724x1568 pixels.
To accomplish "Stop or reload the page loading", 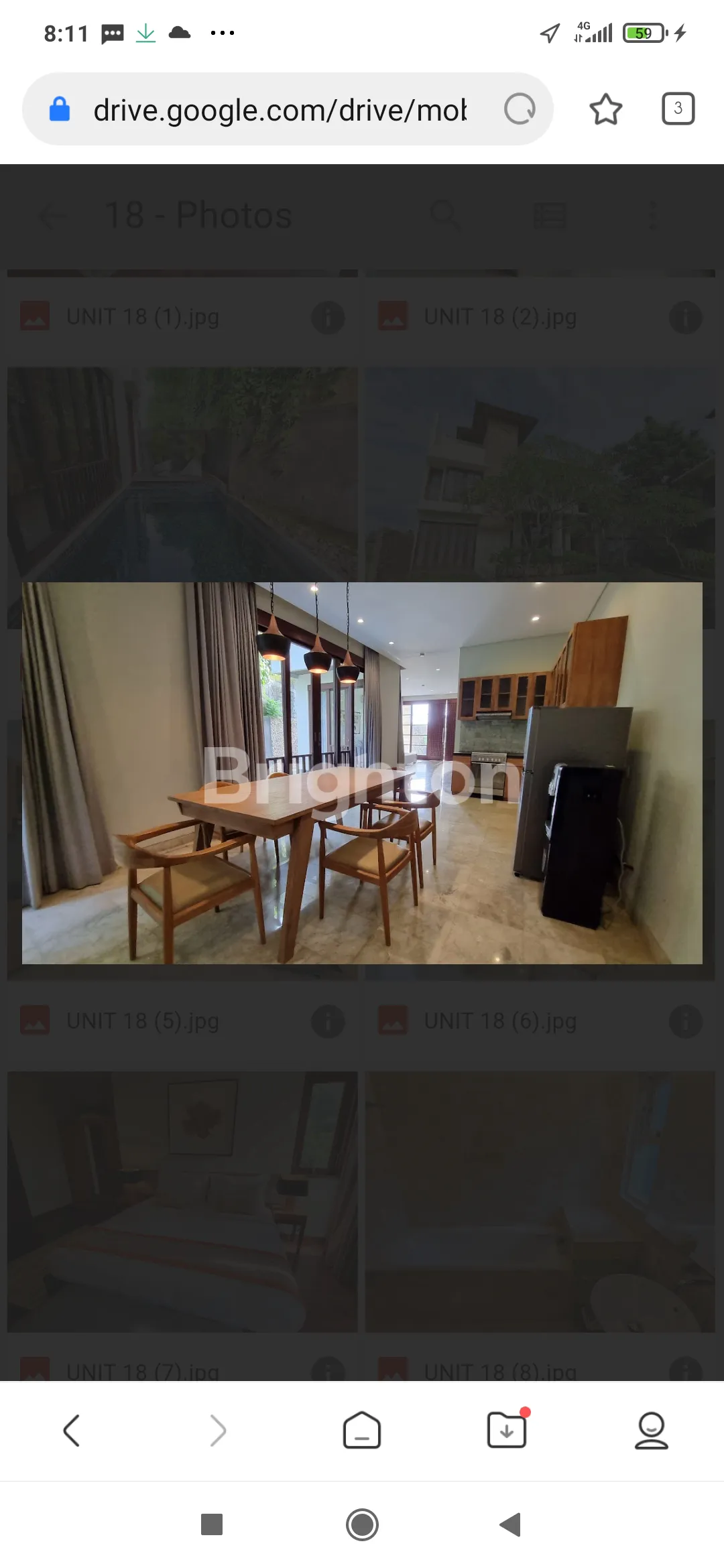I will pos(520,109).
